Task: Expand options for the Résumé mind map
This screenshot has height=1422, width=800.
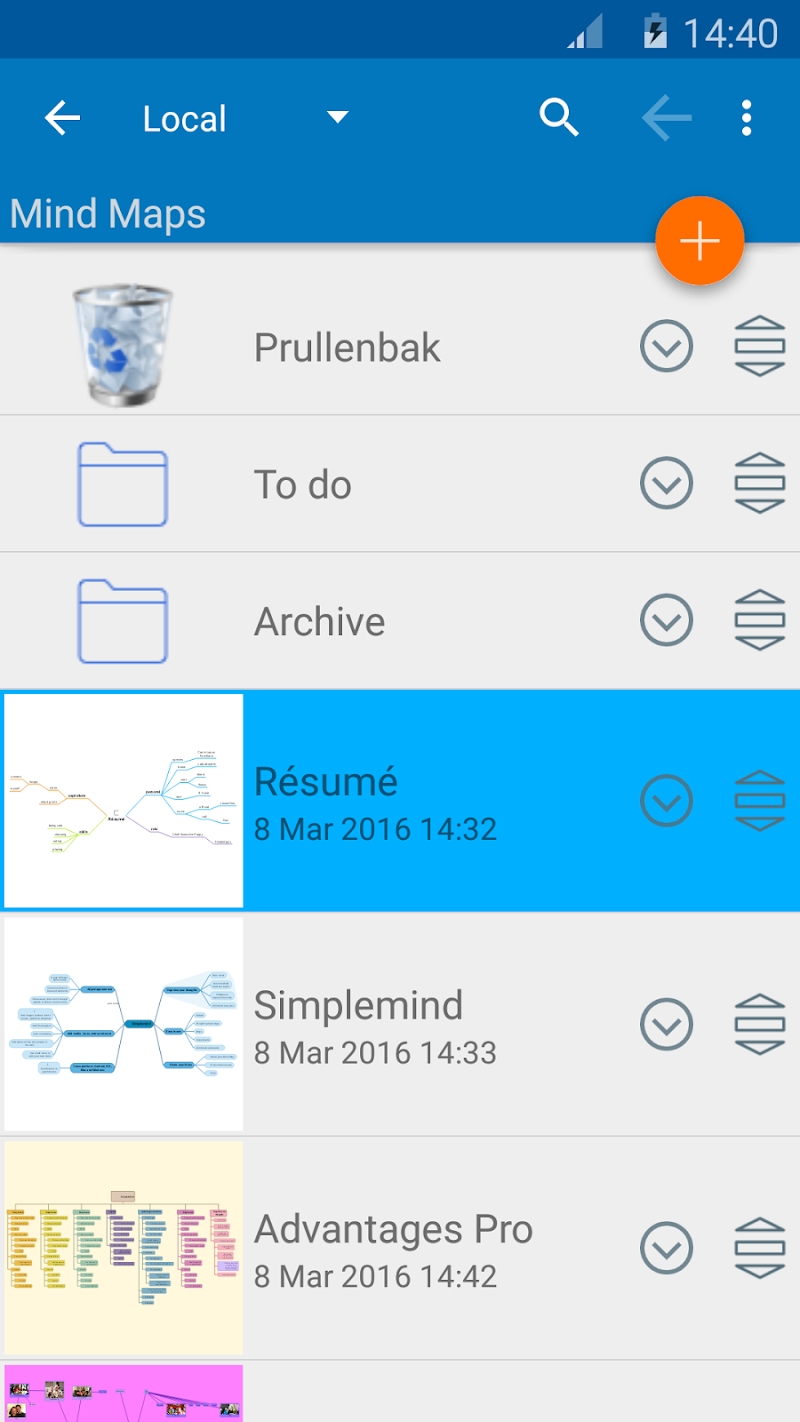Action: click(x=667, y=800)
